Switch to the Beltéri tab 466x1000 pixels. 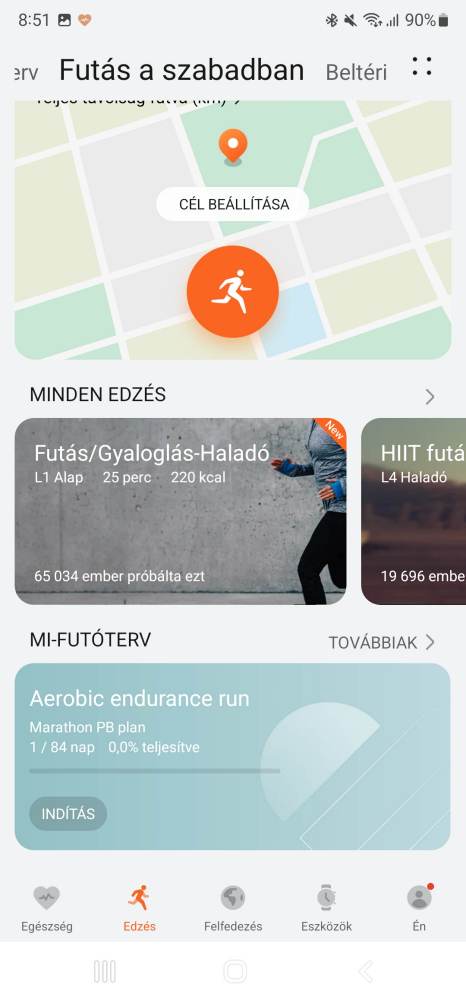(x=356, y=73)
